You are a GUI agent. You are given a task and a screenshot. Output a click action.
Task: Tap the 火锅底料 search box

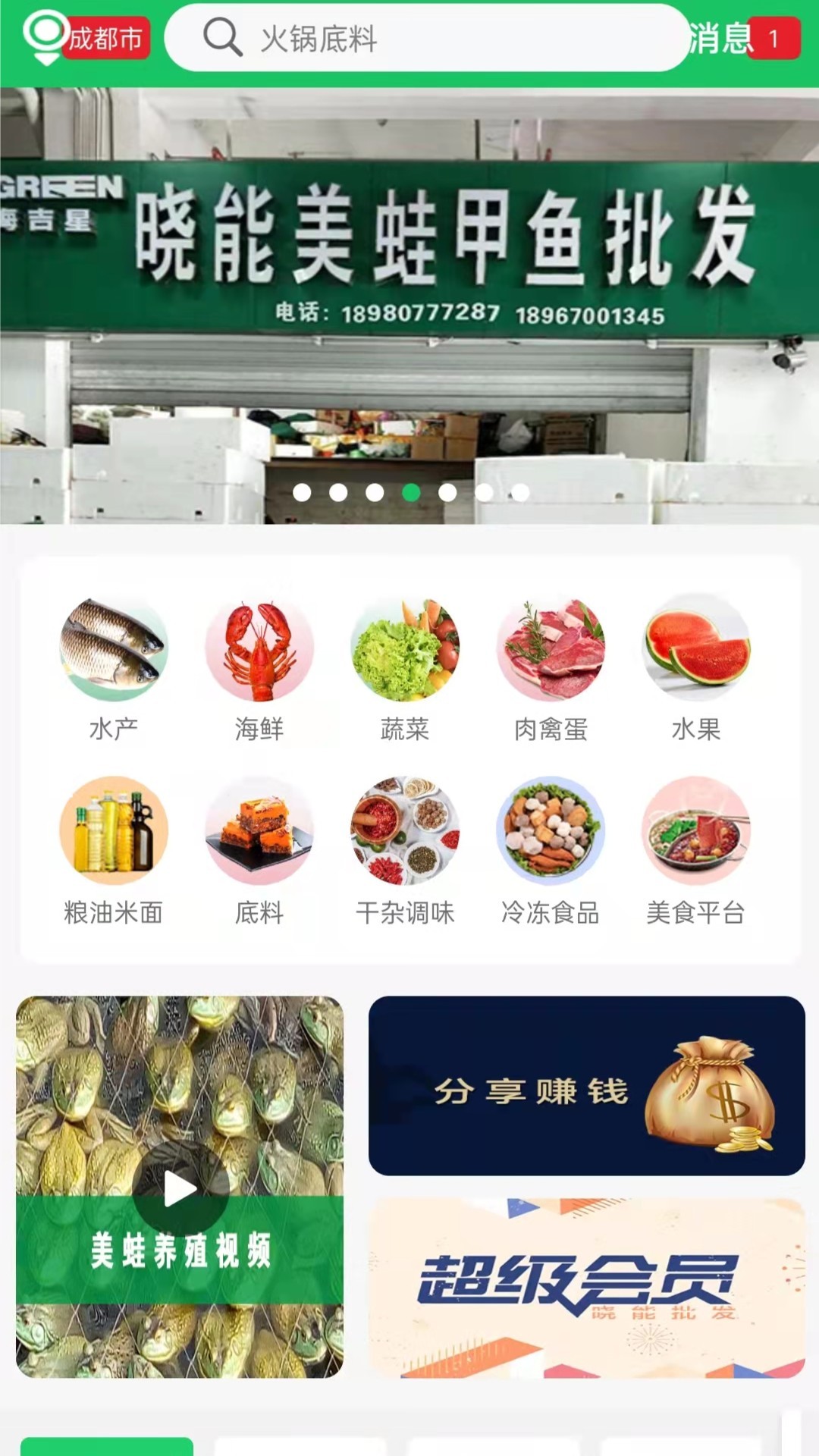(425, 38)
